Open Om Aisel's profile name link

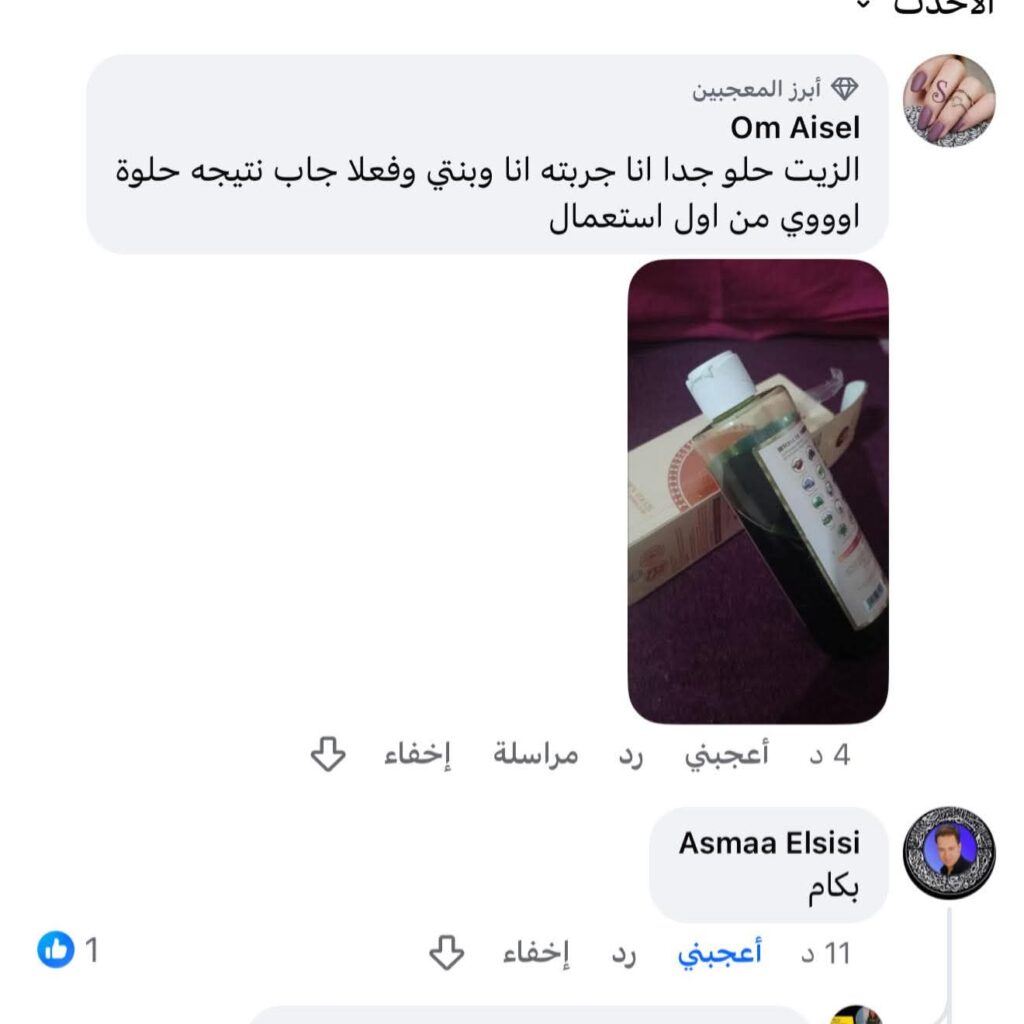pyautogui.click(x=794, y=128)
